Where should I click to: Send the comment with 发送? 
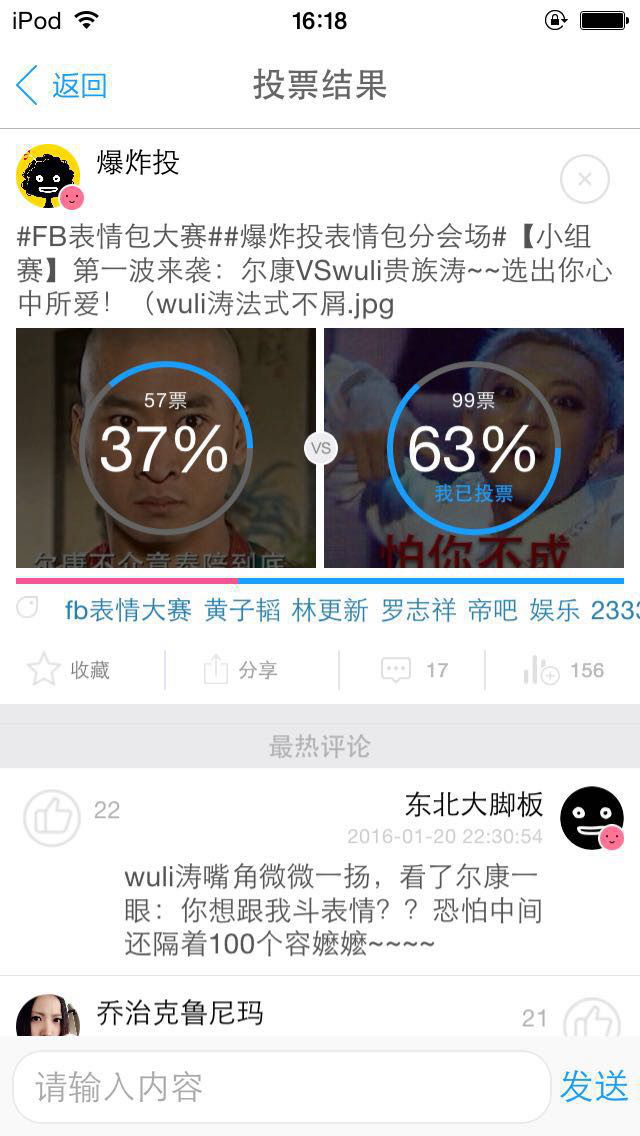click(594, 1086)
